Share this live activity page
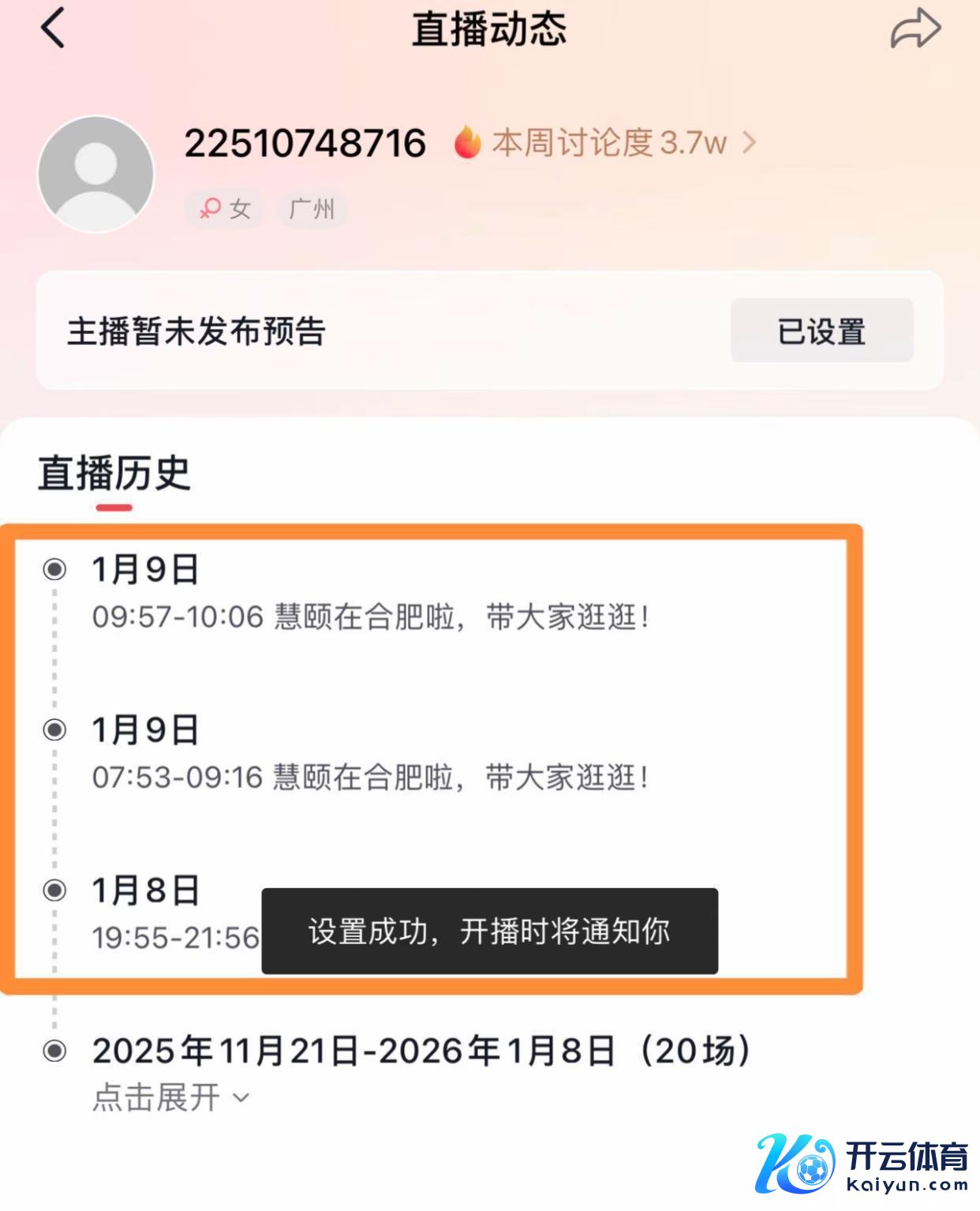Image resolution: width=980 pixels, height=1211 pixels. click(915, 30)
